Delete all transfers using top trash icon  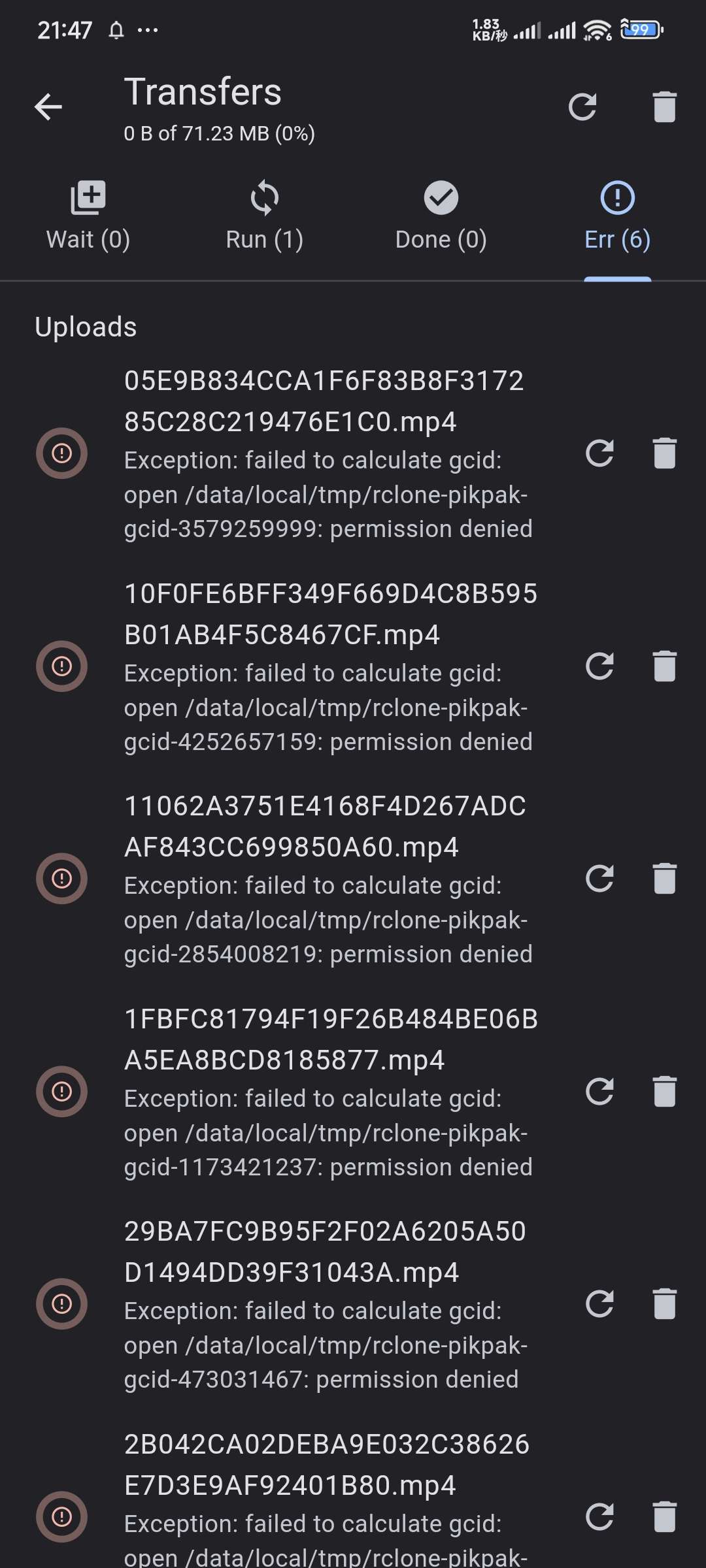664,107
